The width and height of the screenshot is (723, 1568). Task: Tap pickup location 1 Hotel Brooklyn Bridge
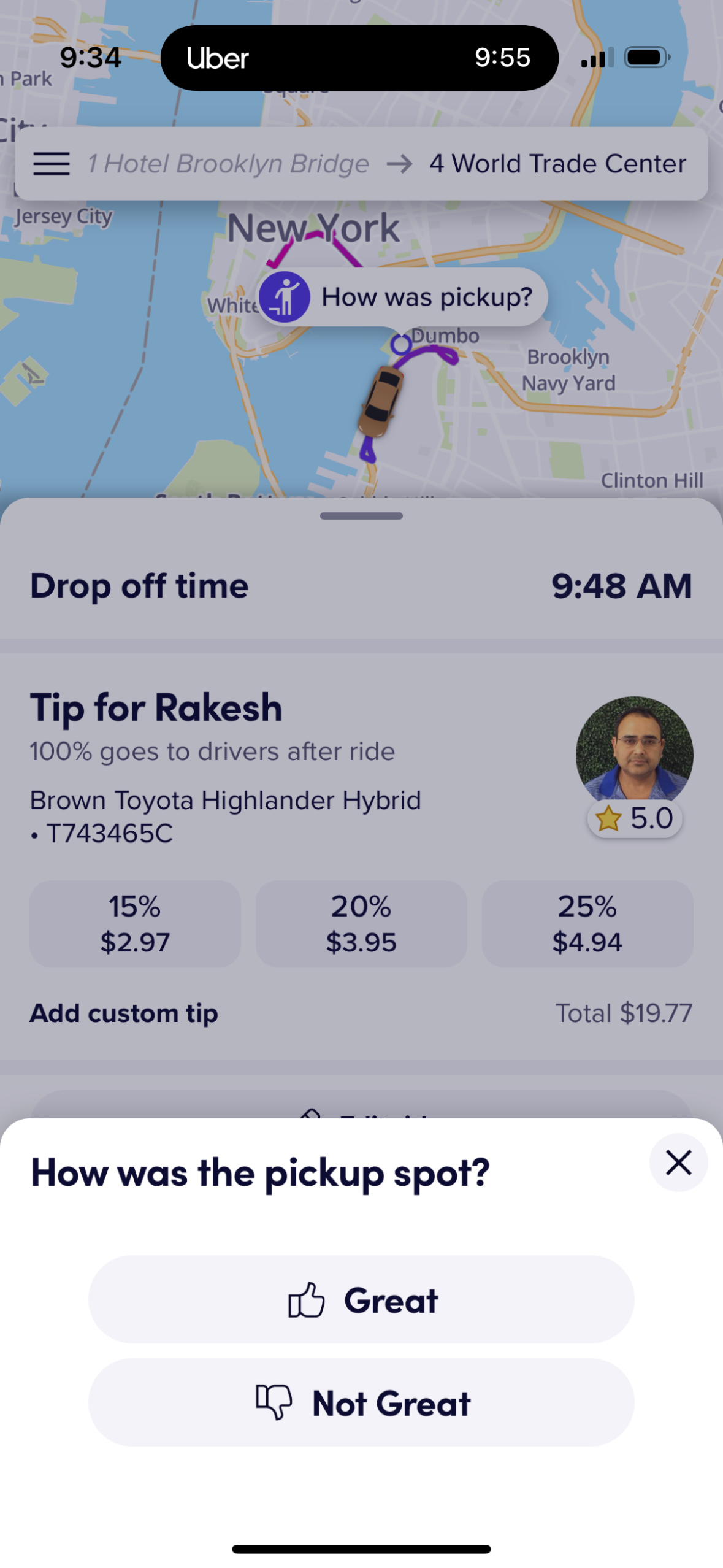point(228,163)
